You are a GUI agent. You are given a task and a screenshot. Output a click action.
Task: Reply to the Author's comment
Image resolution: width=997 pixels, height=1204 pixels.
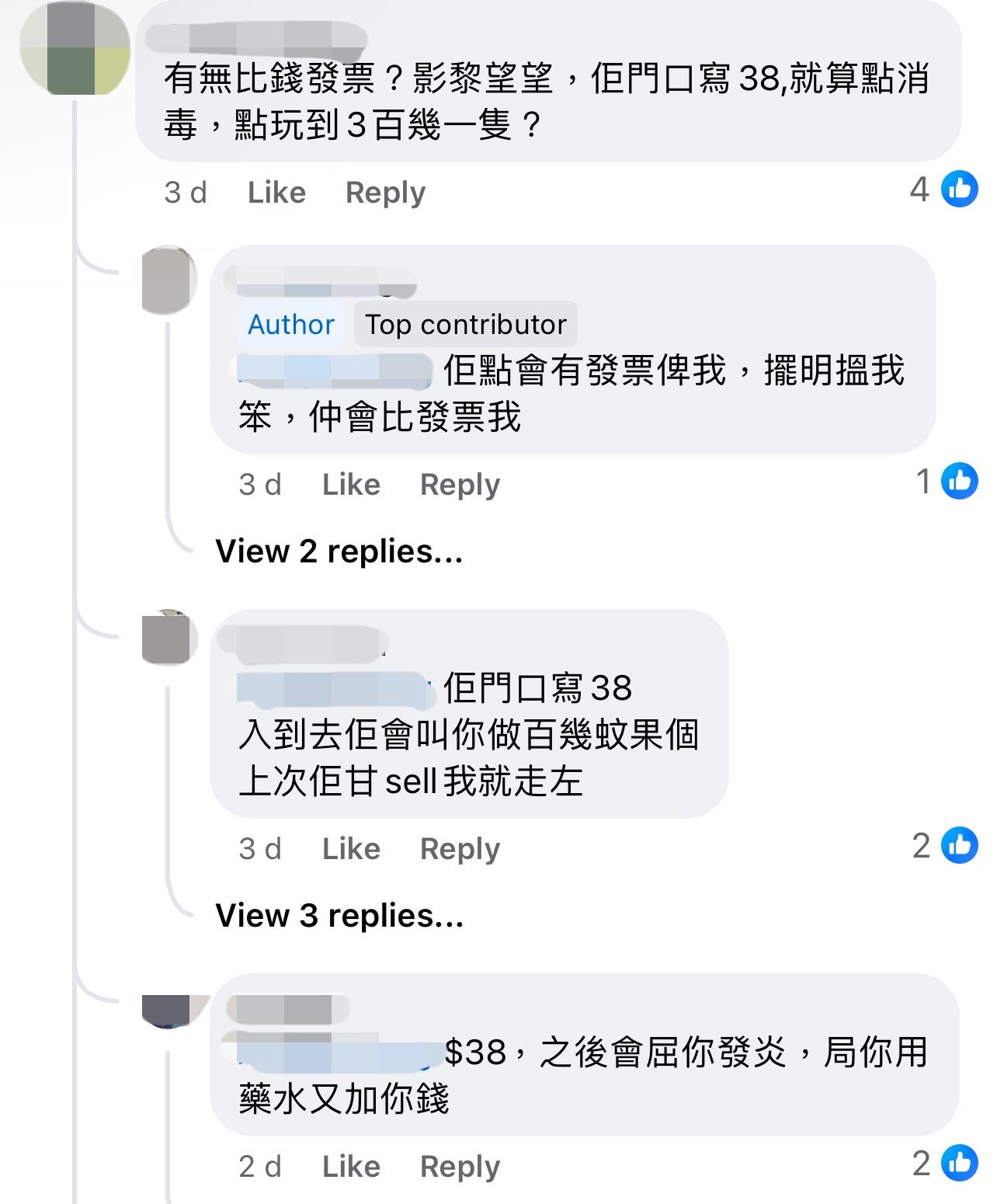point(460,484)
